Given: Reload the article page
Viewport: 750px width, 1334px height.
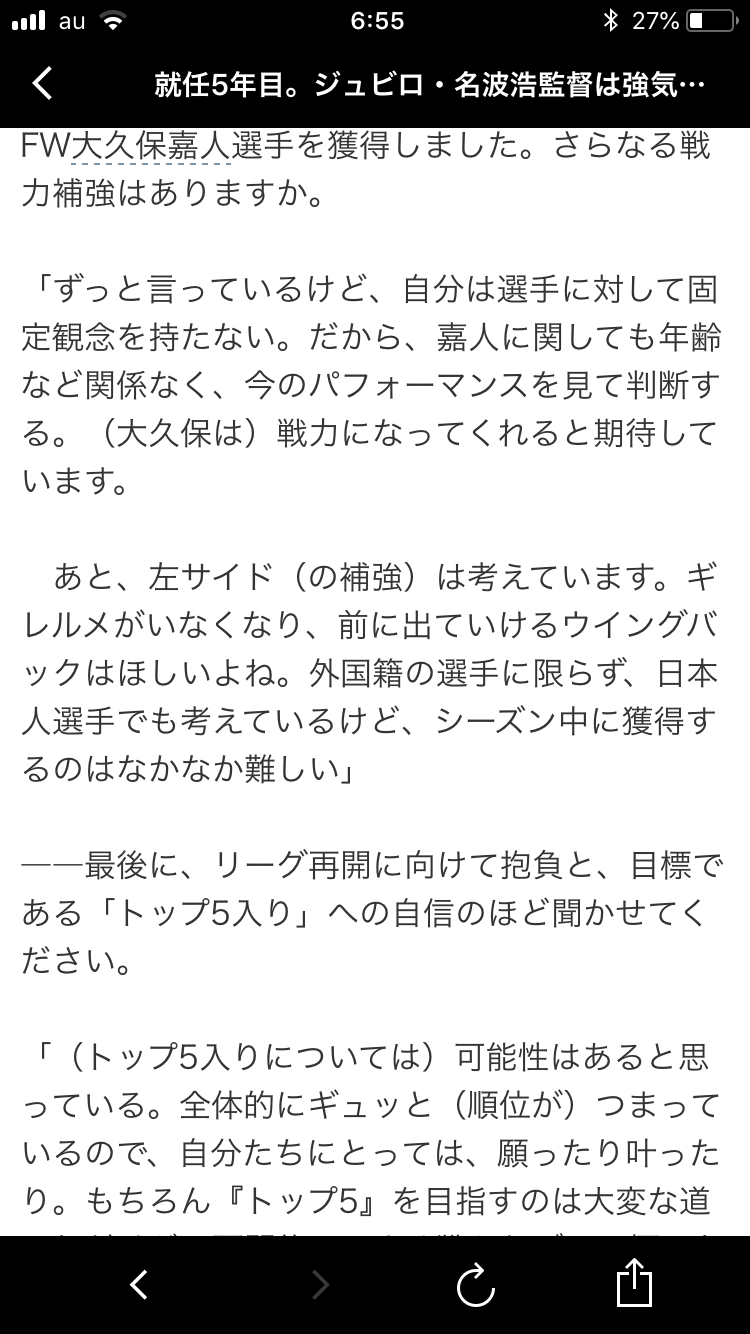Looking at the screenshot, I should tap(476, 1285).
